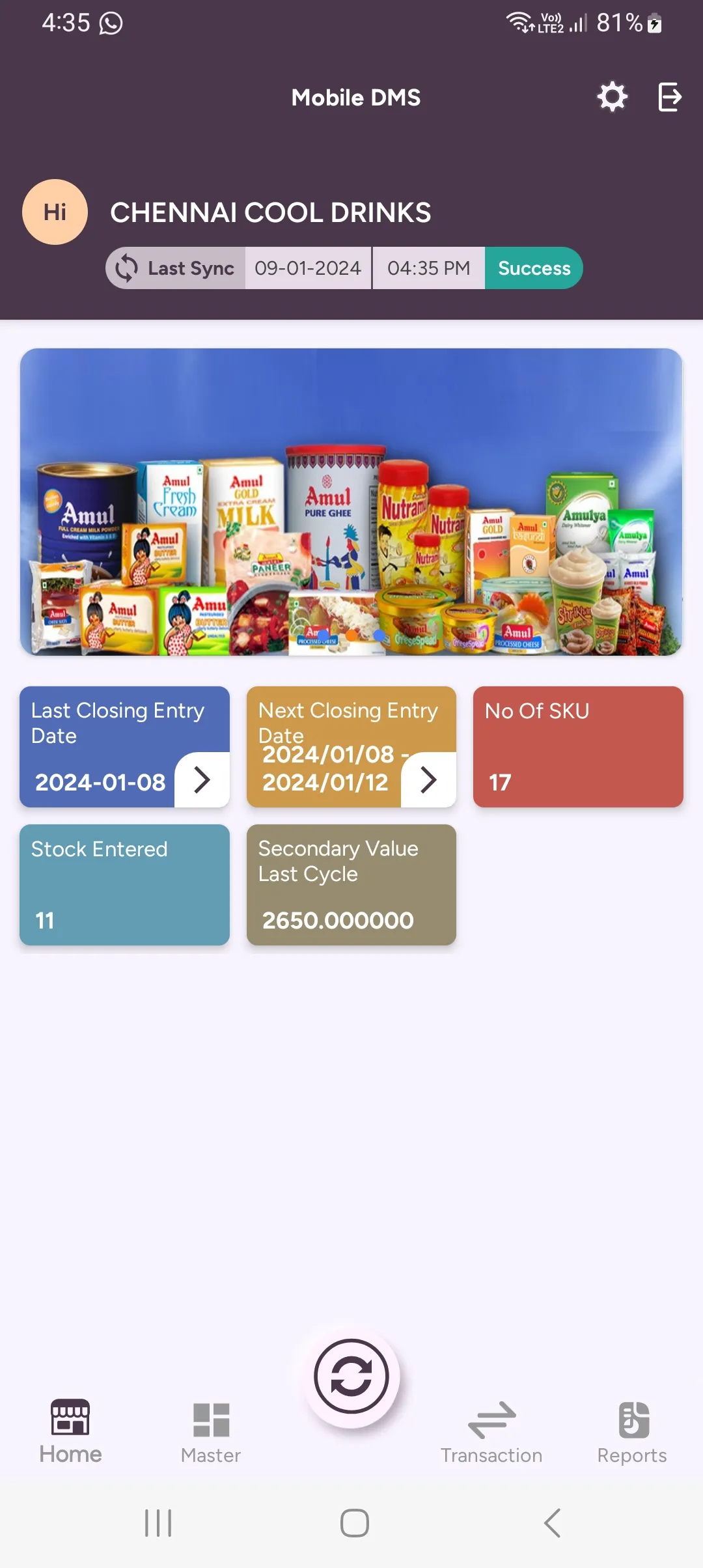This screenshot has height=1568, width=703.
Task: Tap the floating sync button
Action: click(x=351, y=1377)
